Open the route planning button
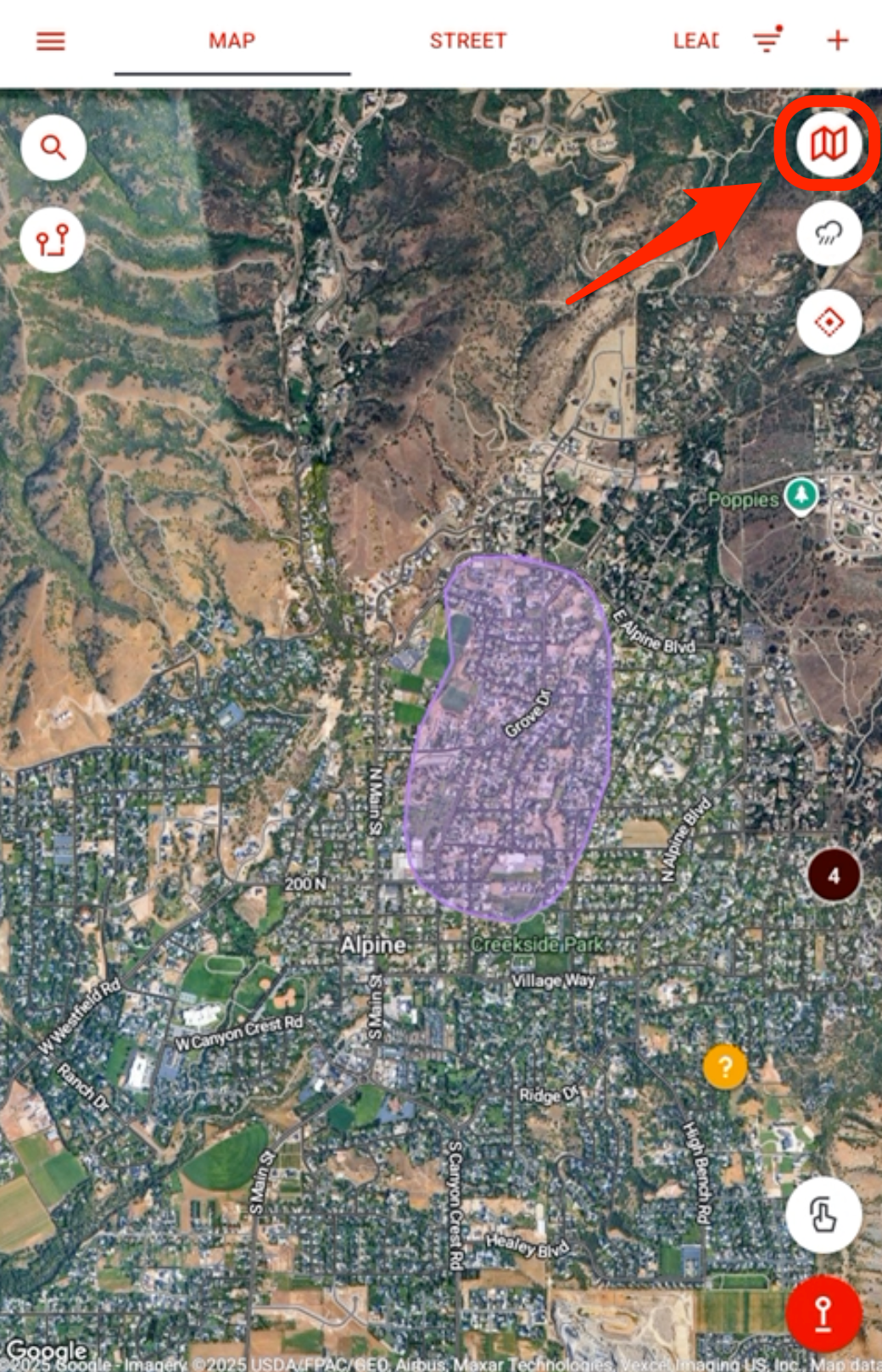Screen dimensions: 882x1372 pyautogui.click(x=53, y=240)
